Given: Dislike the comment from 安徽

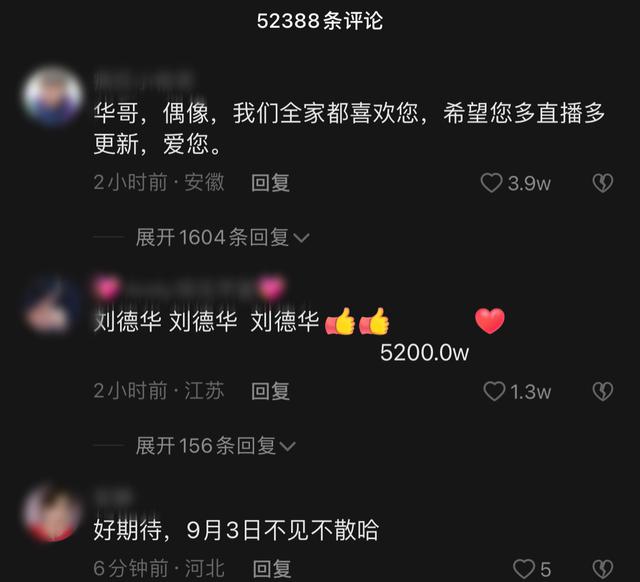Looking at the screenshot, I should (x=602, y=183).
